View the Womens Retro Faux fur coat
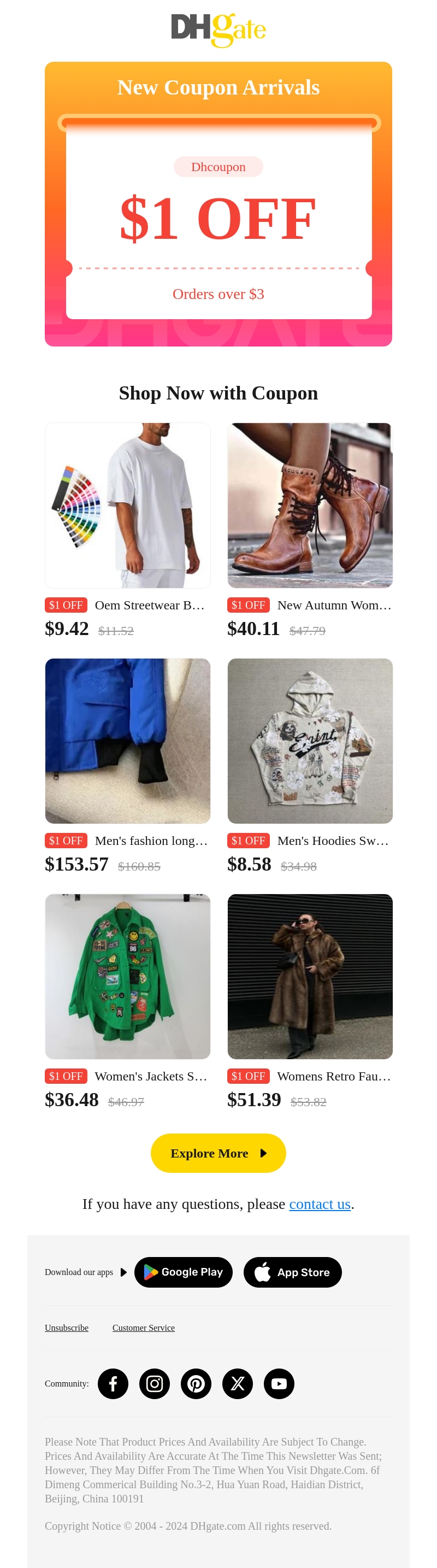437x1568 pixels. (310, 976)
